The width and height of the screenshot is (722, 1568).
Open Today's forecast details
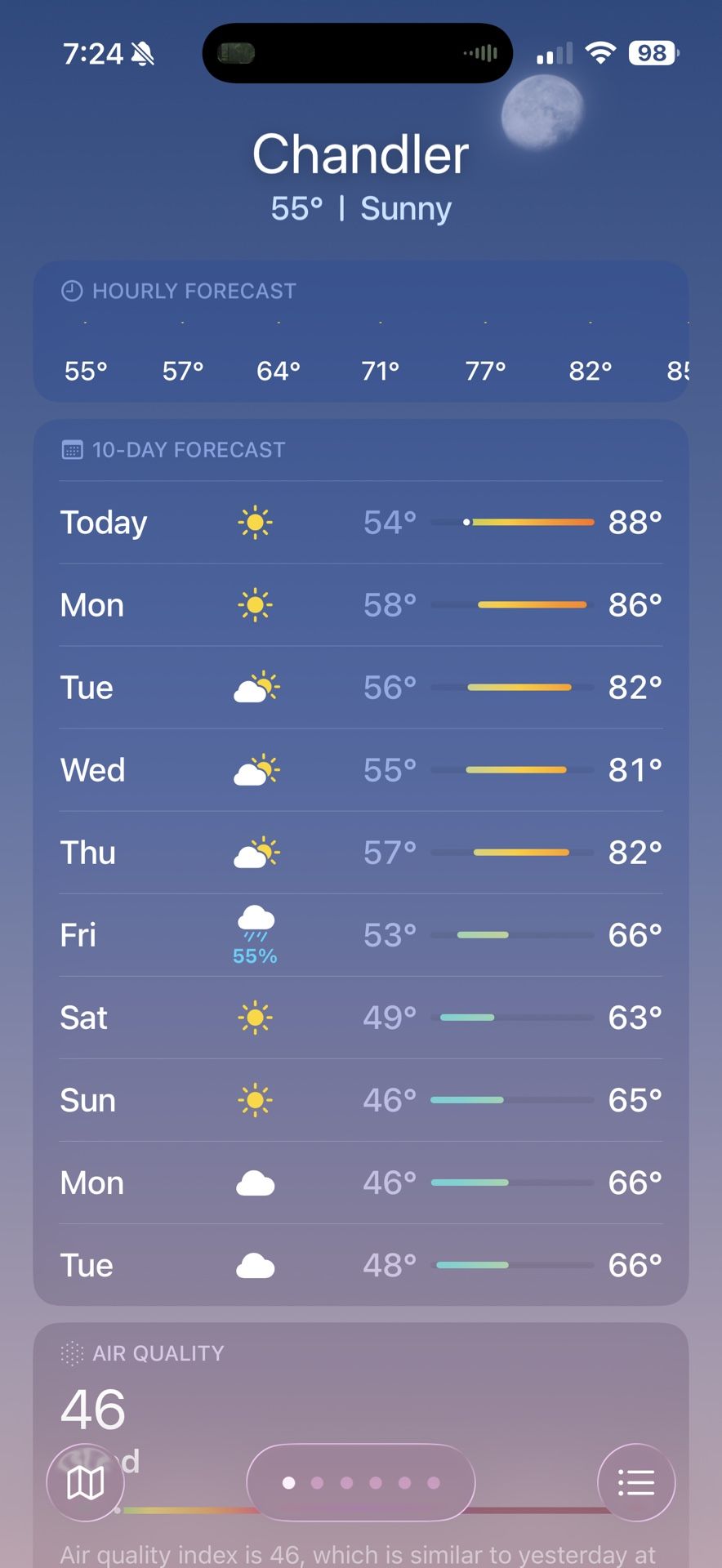coord(360,523)
